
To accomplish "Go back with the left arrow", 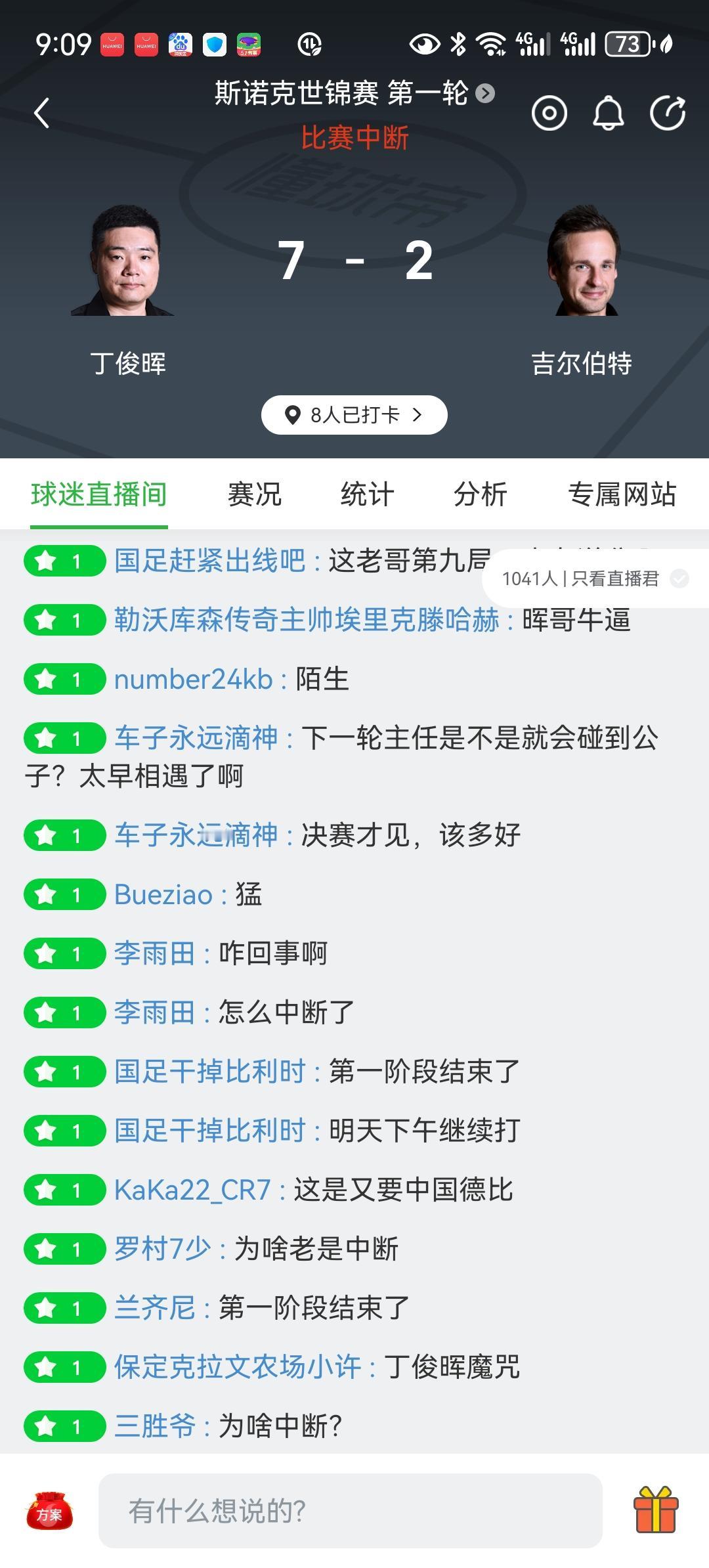I will [x=43, y=112].
